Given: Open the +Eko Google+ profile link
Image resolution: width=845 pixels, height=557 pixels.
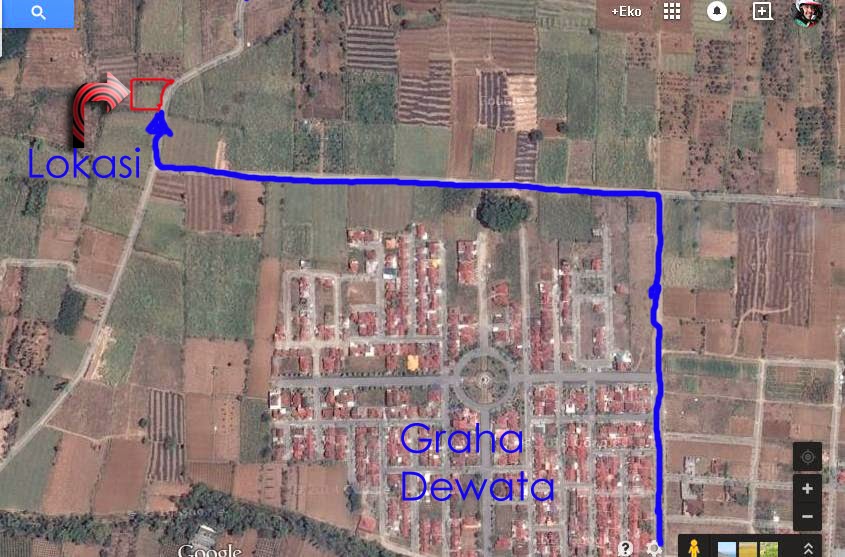Looking at the screenshot, I should coord(626,12).
